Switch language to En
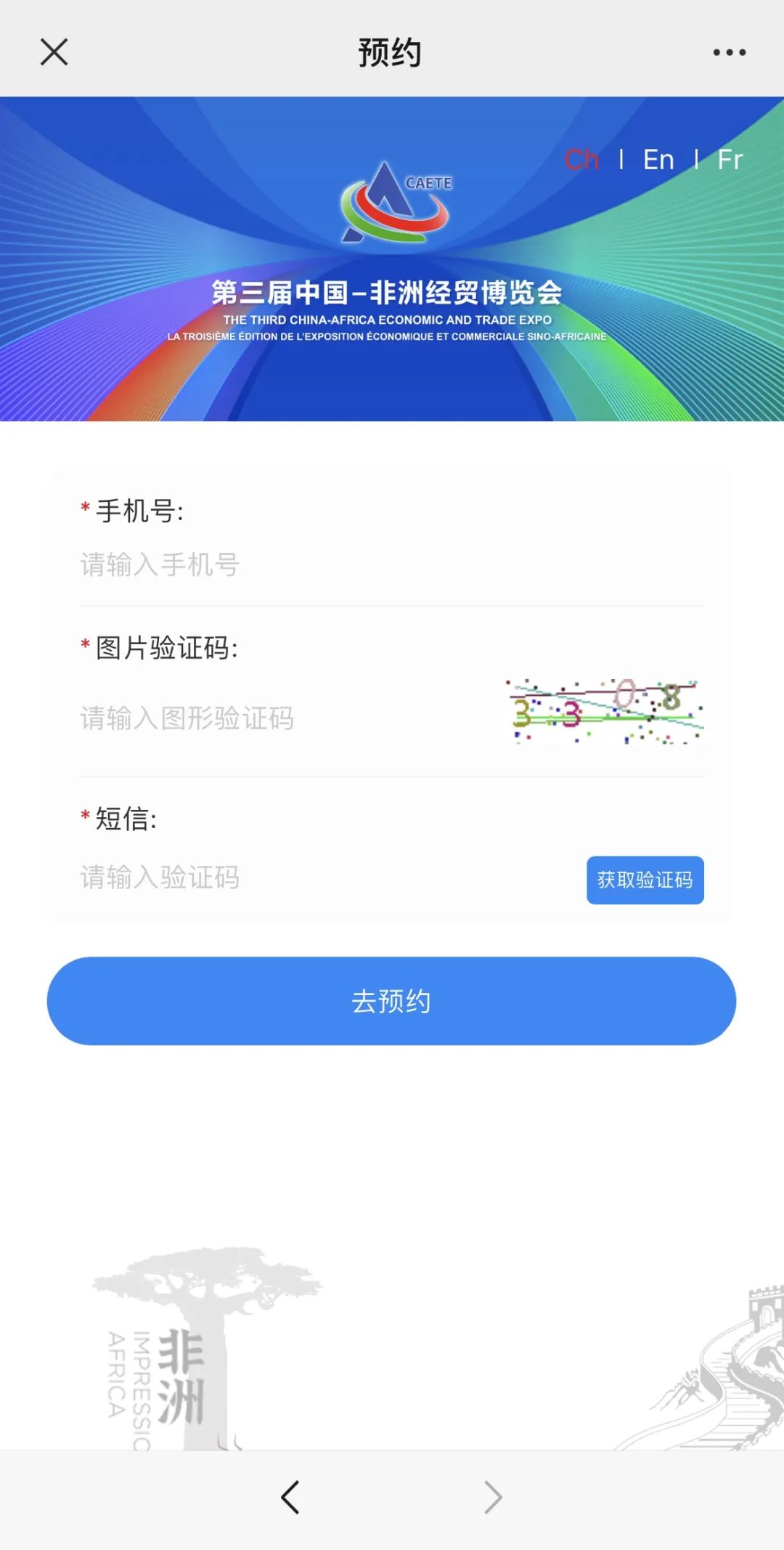Image resolution: width=784 pixels, height=1550 pixels. [x=658, y=160]
